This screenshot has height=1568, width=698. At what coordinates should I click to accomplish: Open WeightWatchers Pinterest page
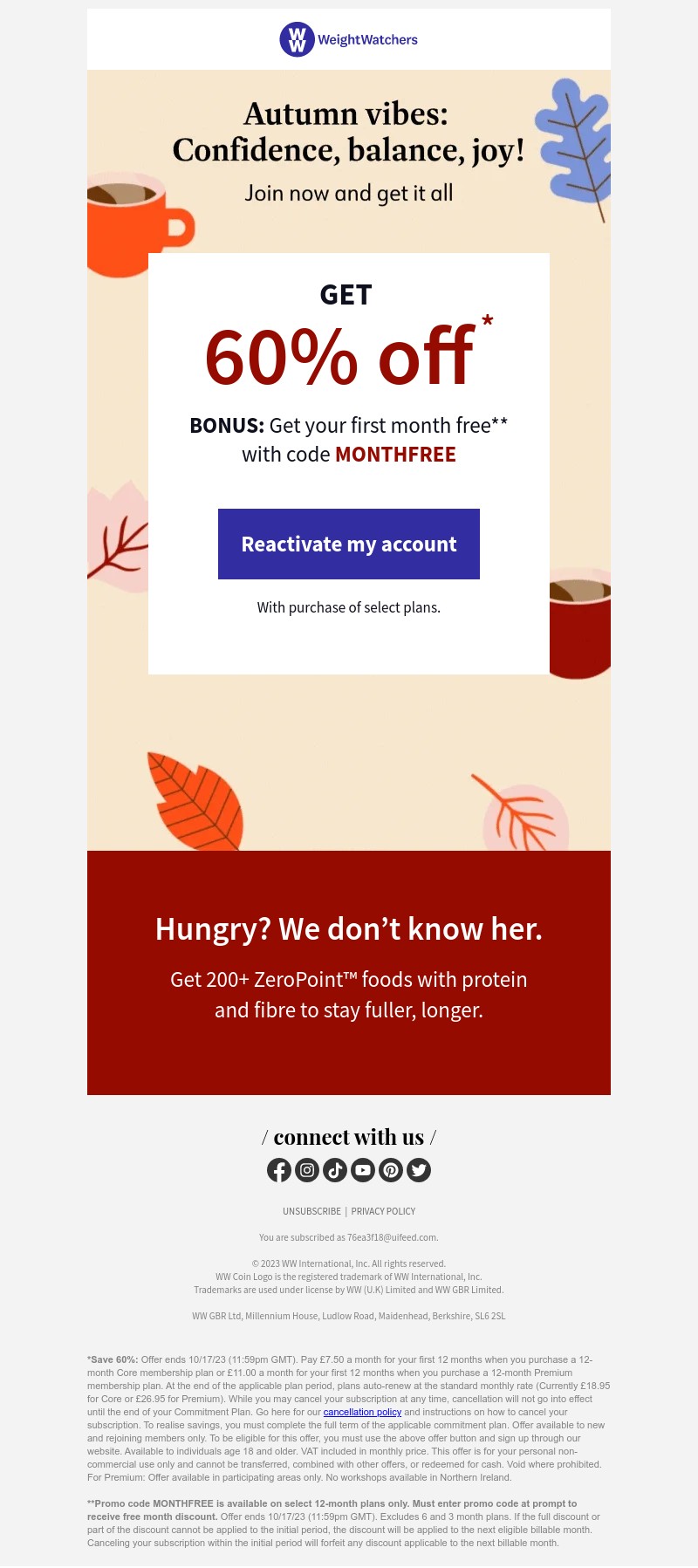tap(391, 1170)
